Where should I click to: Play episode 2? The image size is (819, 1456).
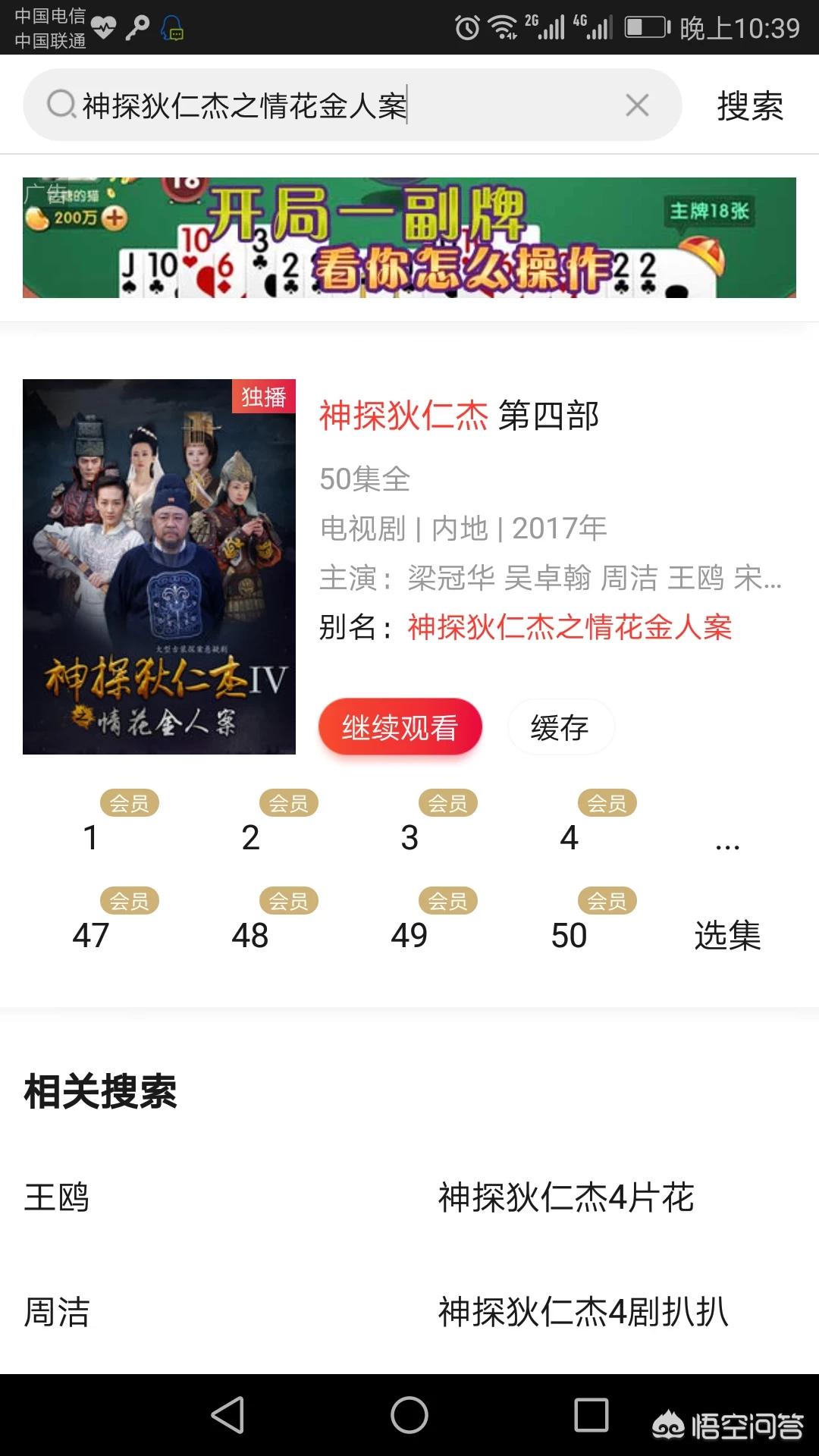(251, 838)
